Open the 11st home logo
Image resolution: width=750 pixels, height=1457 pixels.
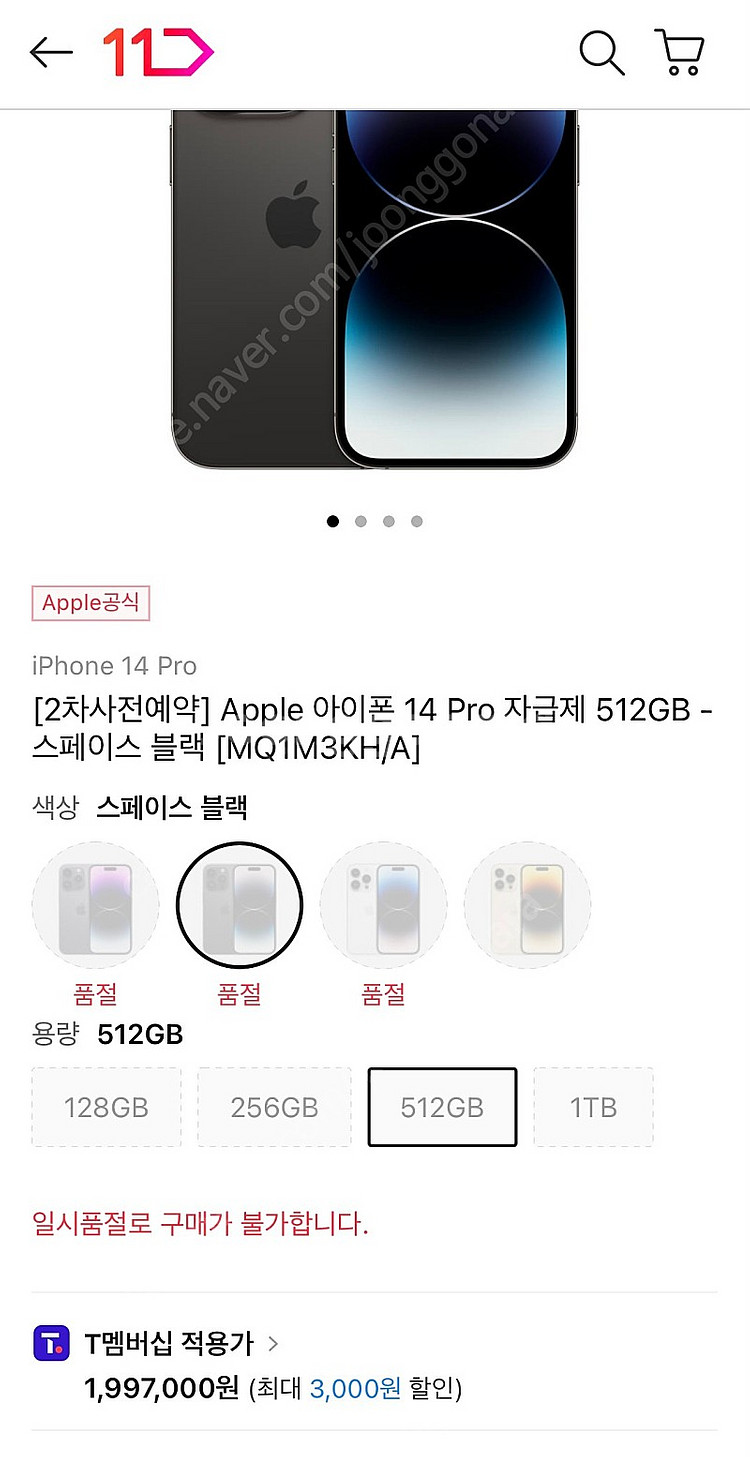158,52
